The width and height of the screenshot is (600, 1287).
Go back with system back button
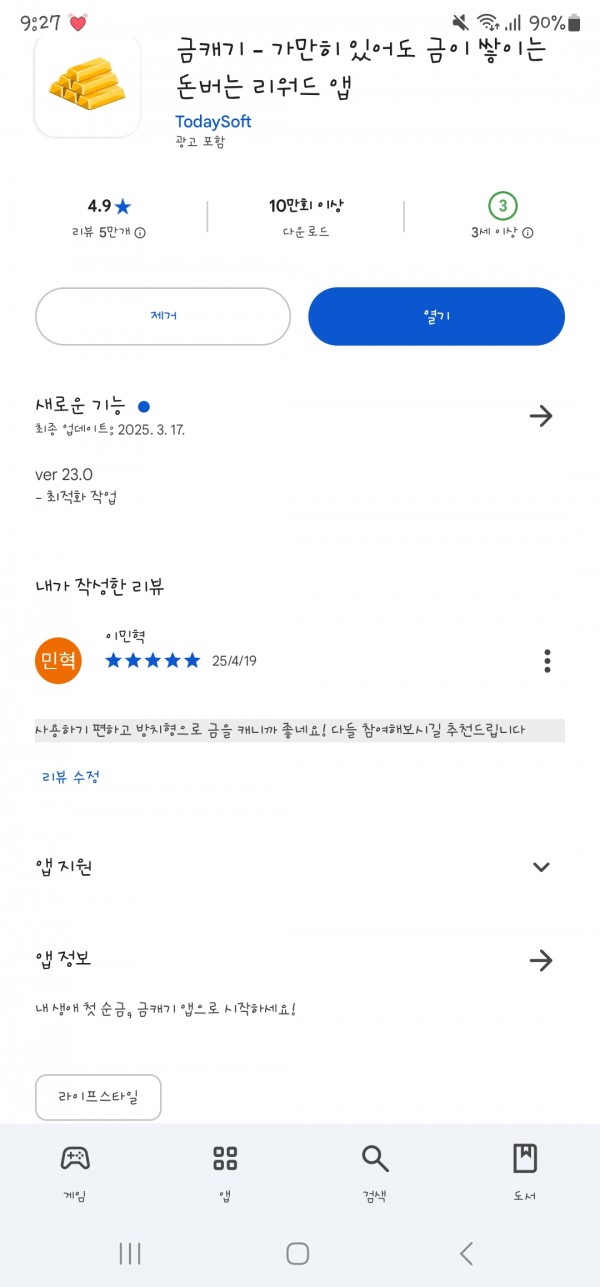[x=466, y=1253]
